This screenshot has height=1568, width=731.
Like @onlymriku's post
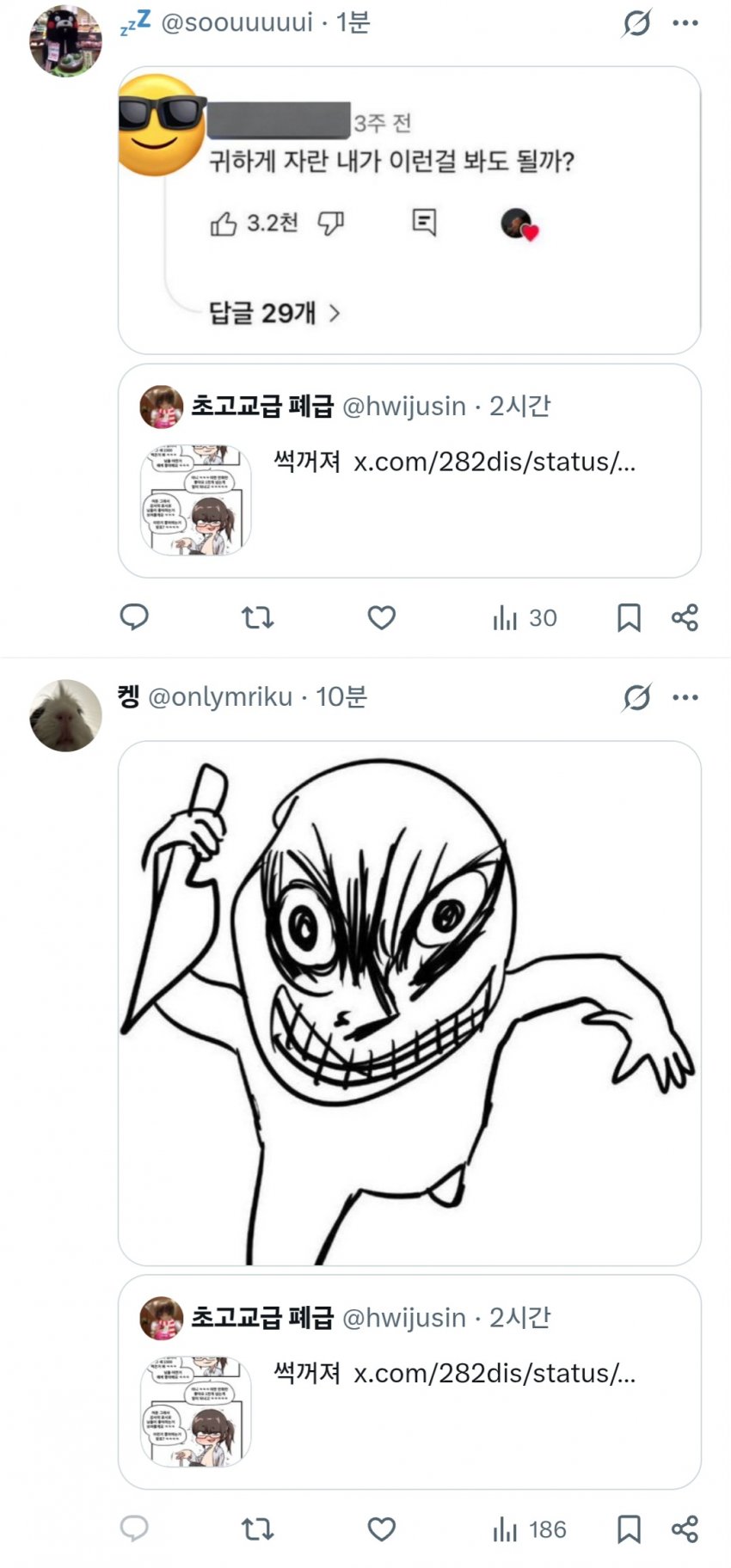coord(381,1529)
